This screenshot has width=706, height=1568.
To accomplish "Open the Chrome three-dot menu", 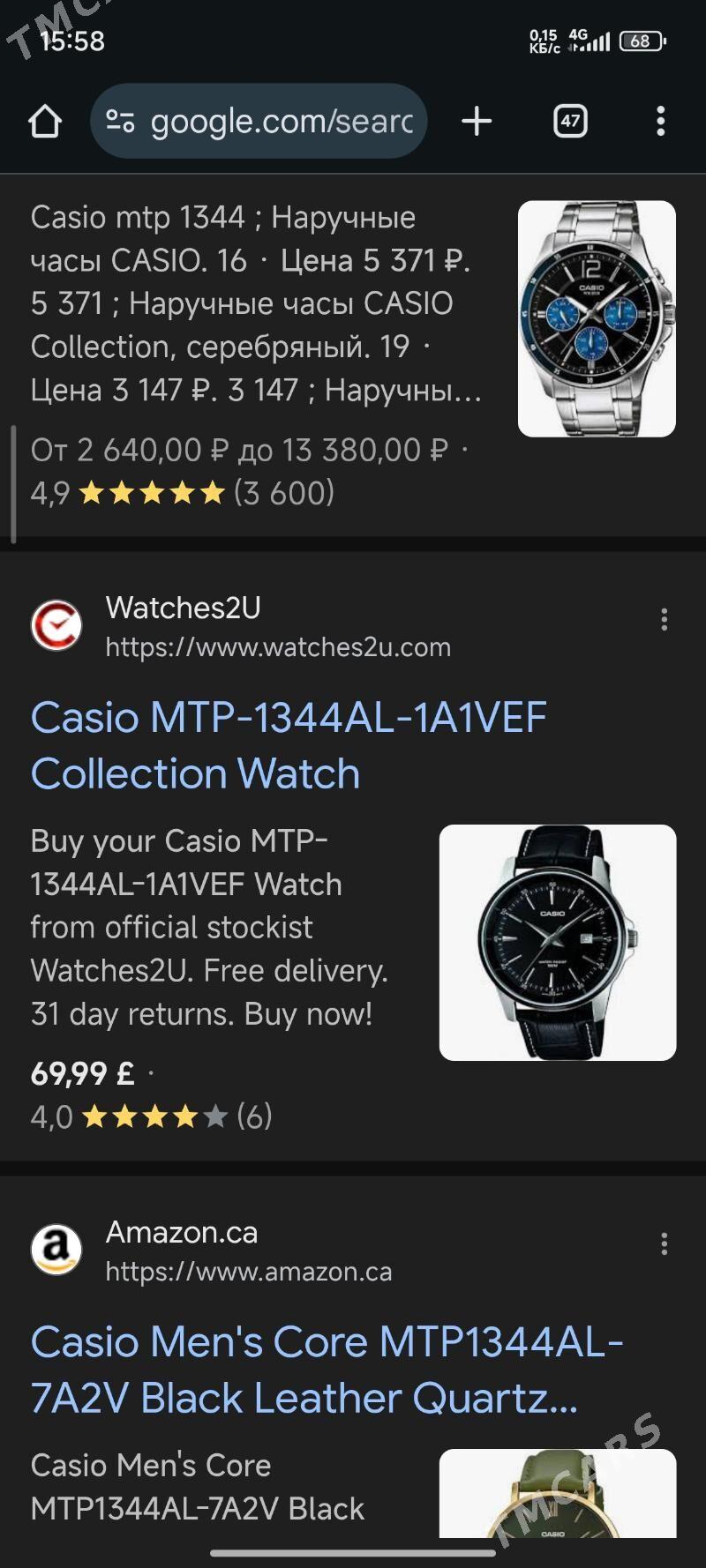I will click(x=661, y=121).
